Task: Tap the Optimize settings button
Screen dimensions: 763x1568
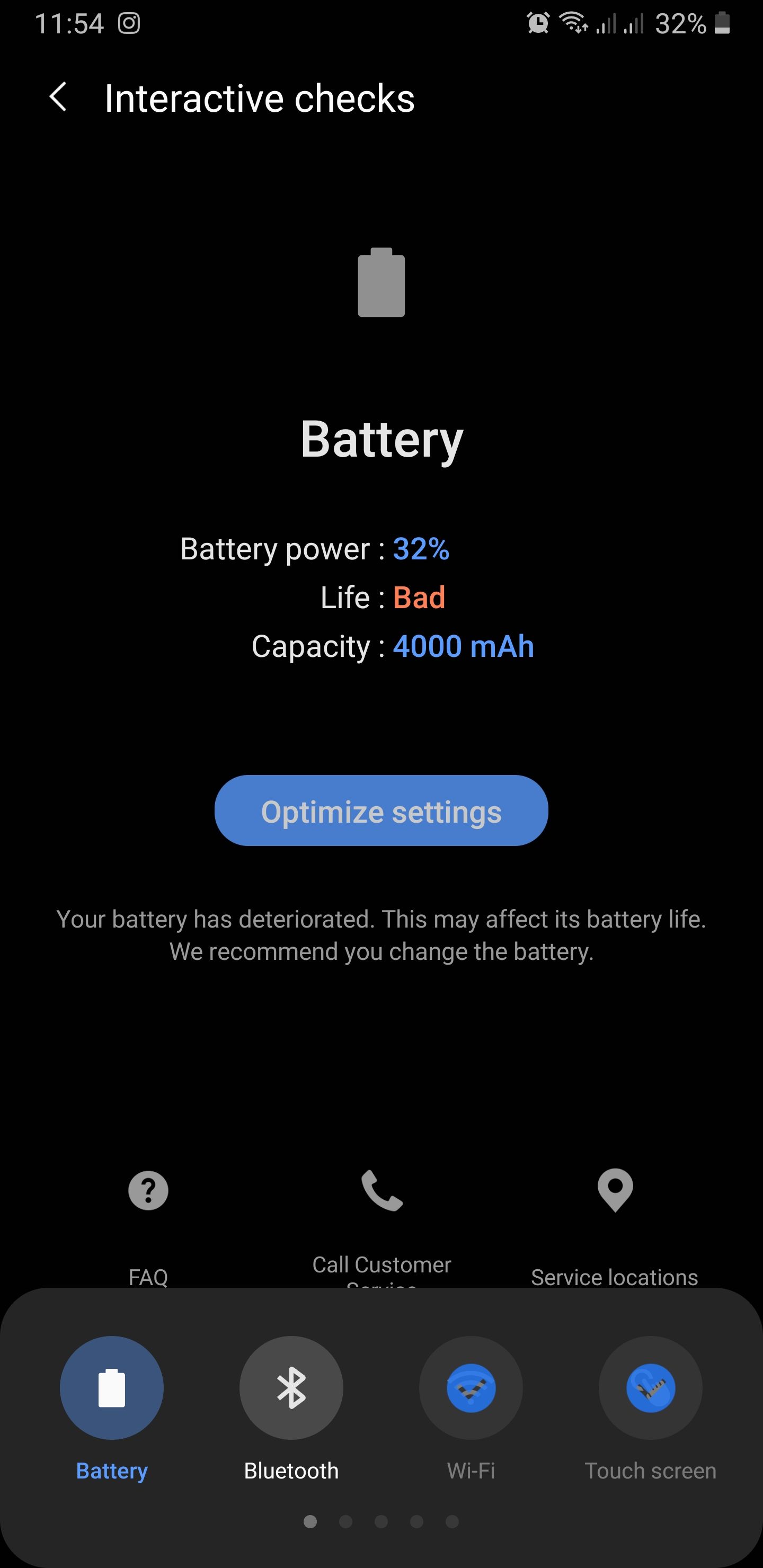Action: [381, 811]
